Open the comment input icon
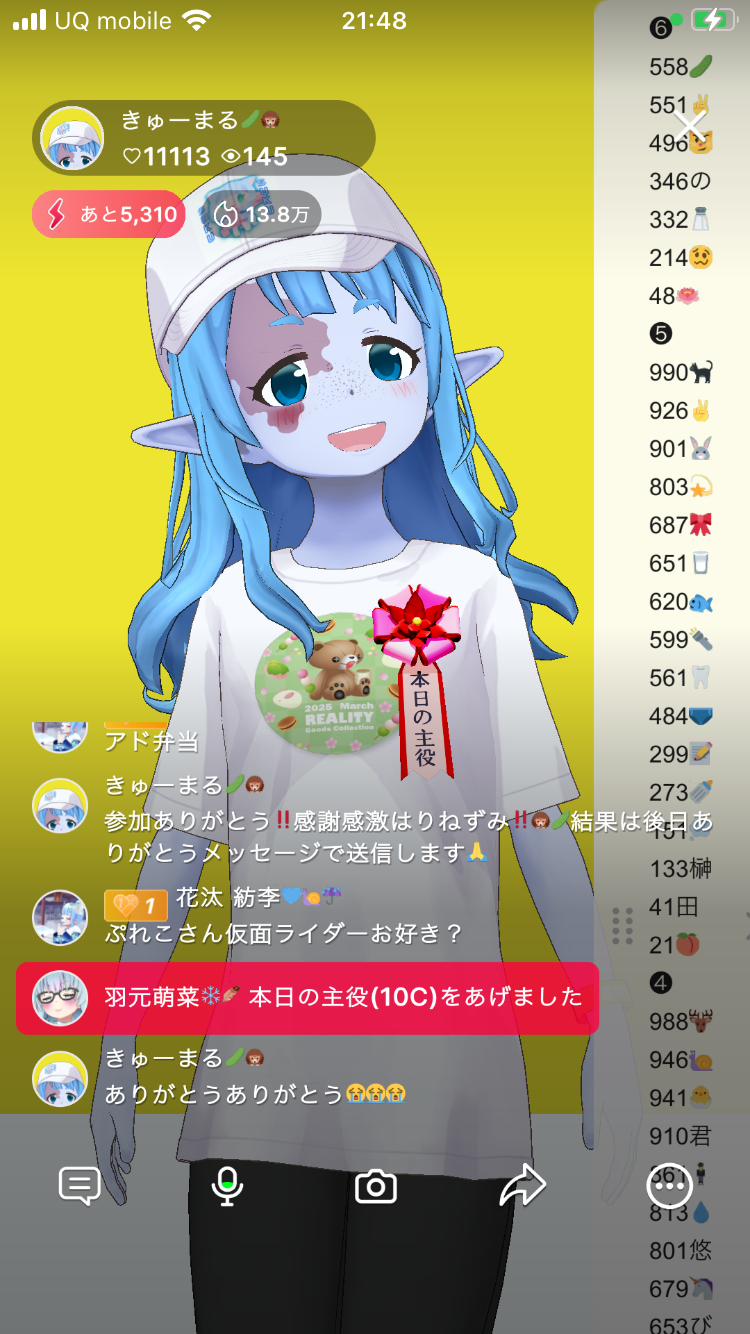 pyautogui.click(x=80, y=1186)
